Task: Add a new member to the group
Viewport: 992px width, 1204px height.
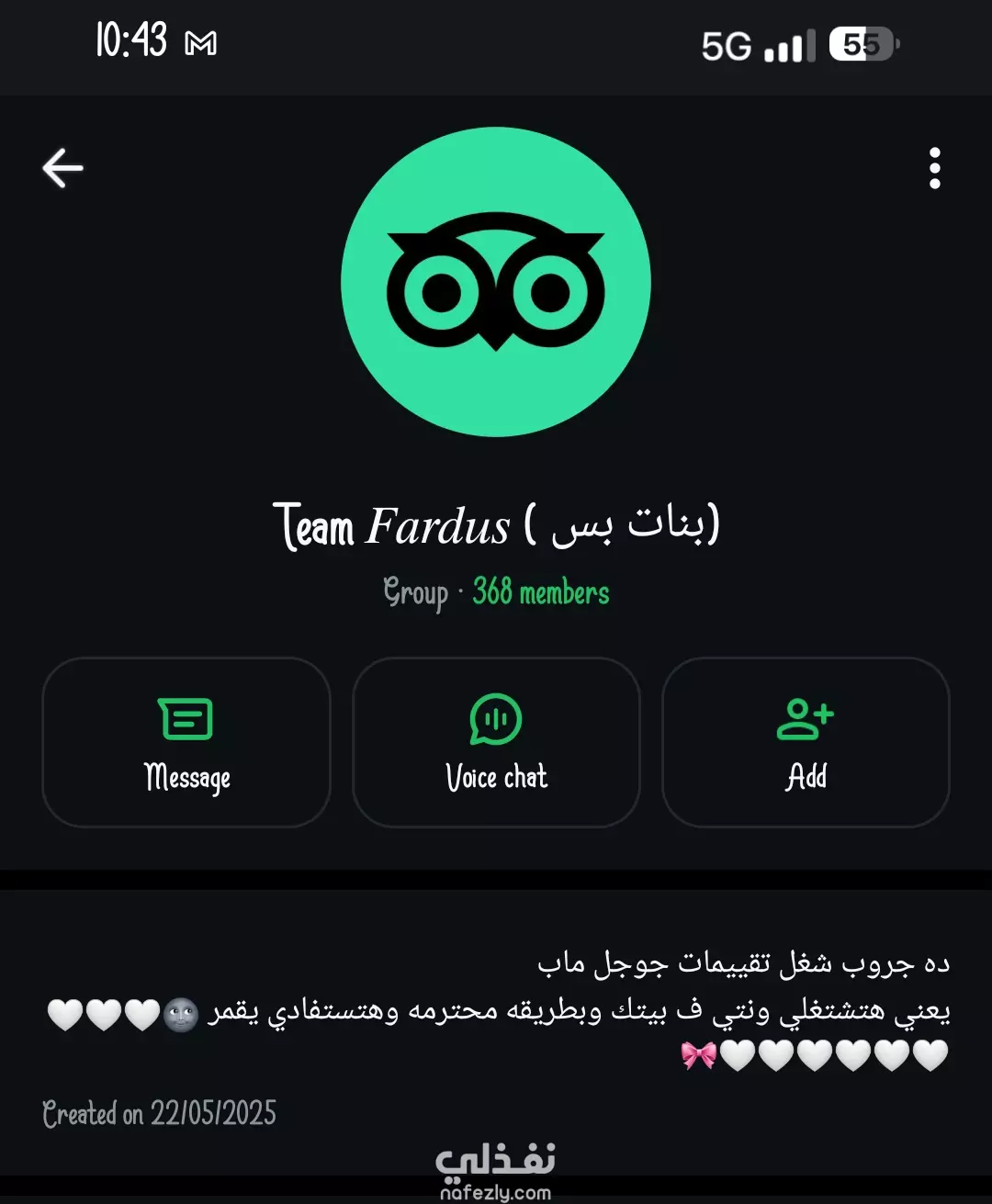Action: point(806,742)
